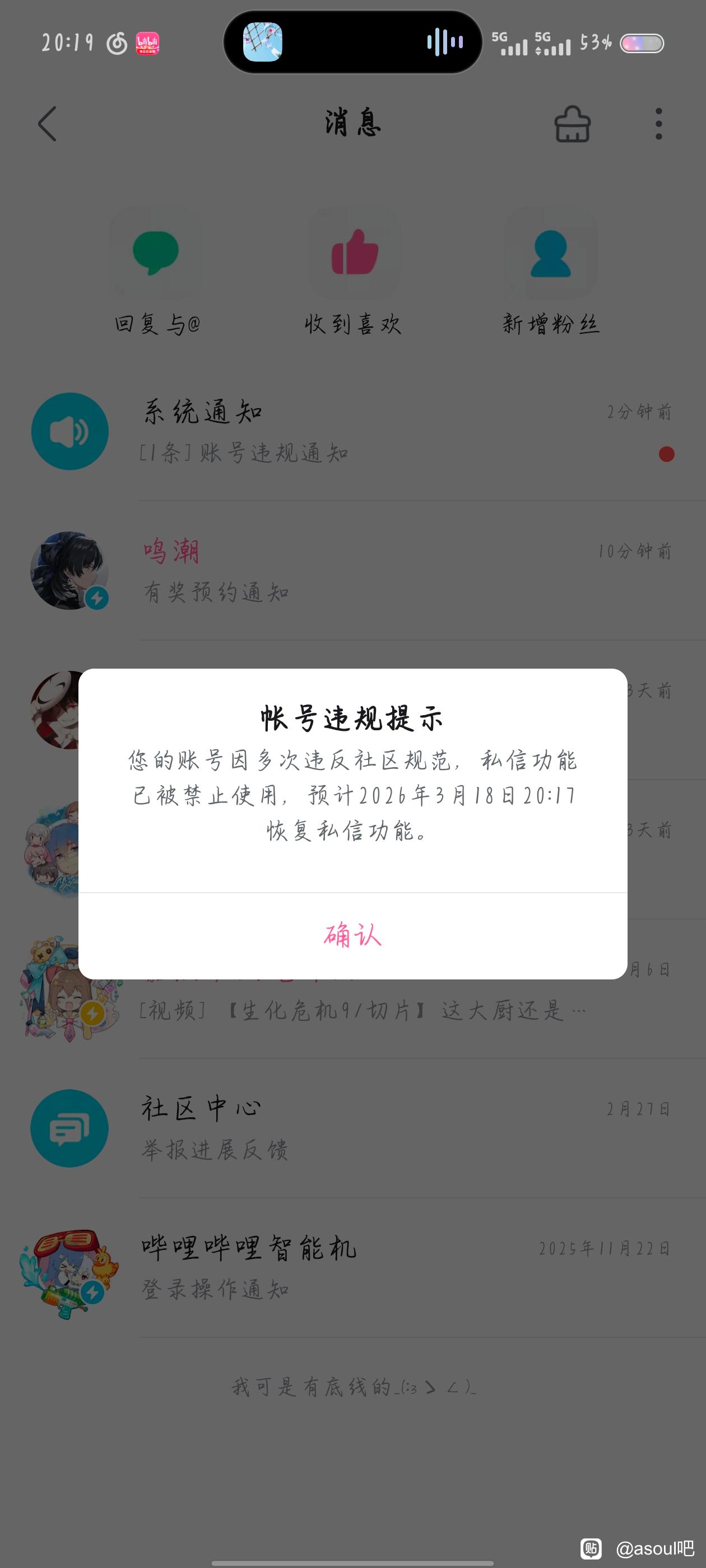
Task: Tap the broom icon to clear unread messages
Action: pos(572,124)
